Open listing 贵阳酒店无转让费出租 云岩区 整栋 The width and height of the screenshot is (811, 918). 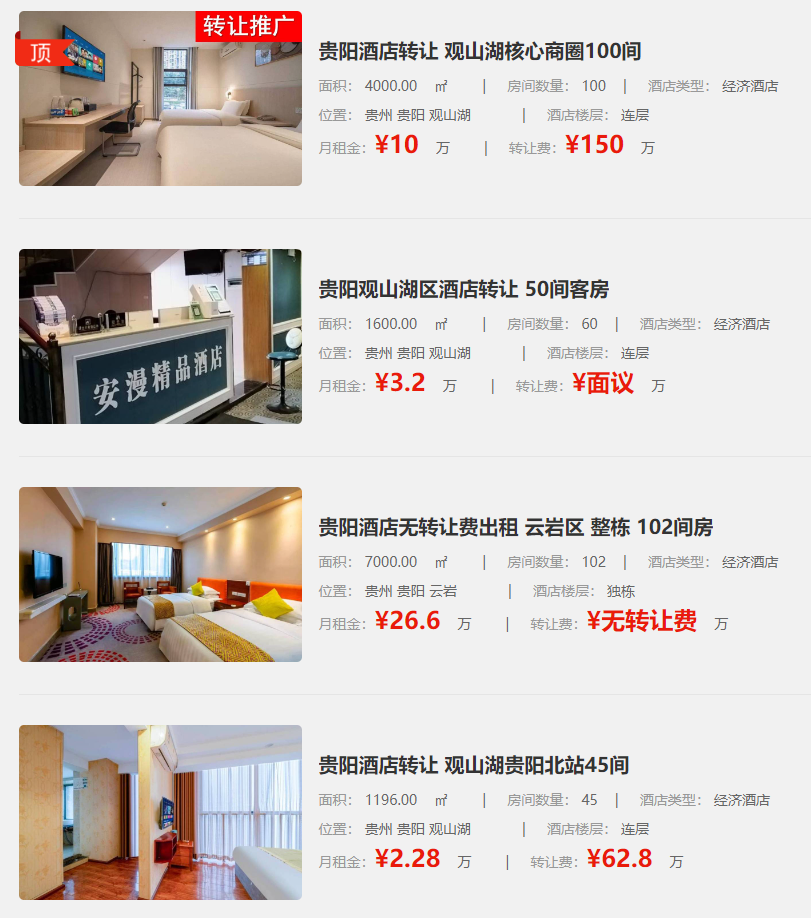pos(515,527)
